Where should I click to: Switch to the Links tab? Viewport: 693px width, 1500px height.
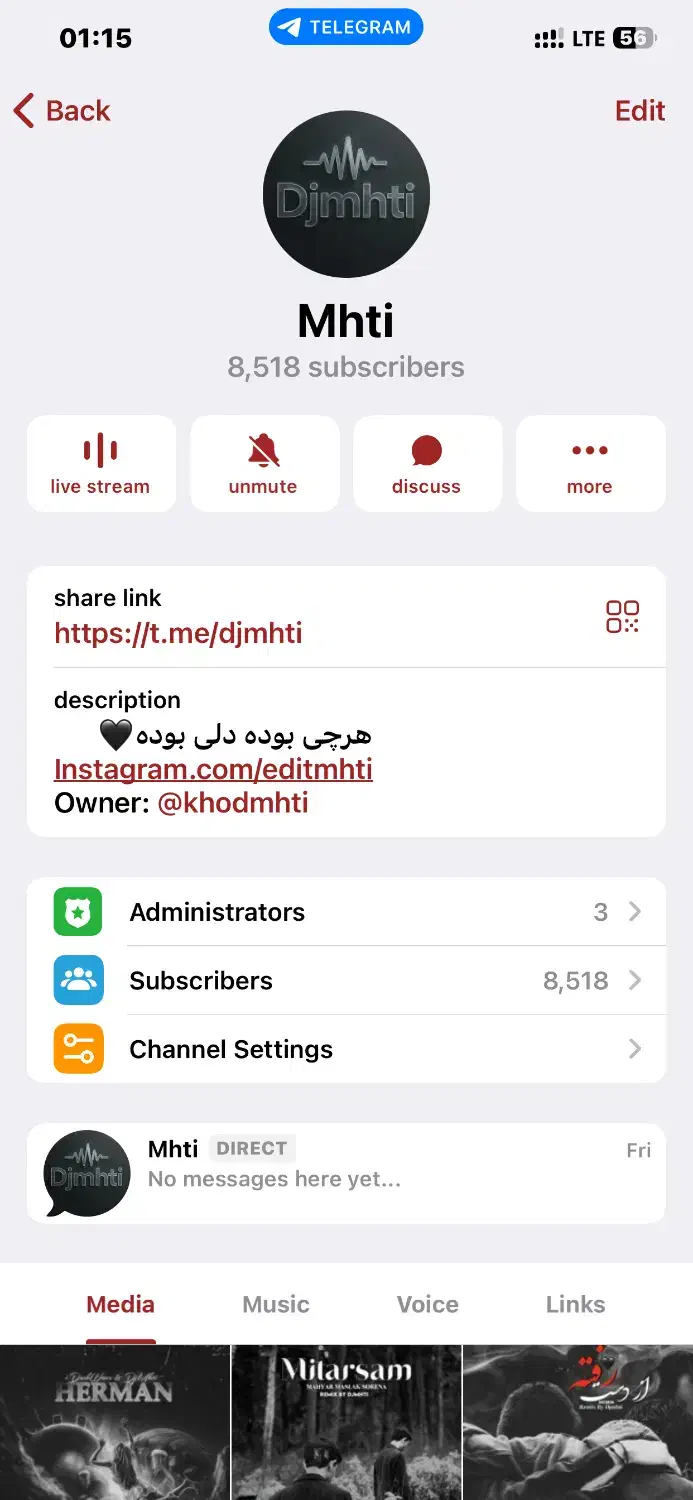(575, 1304)
